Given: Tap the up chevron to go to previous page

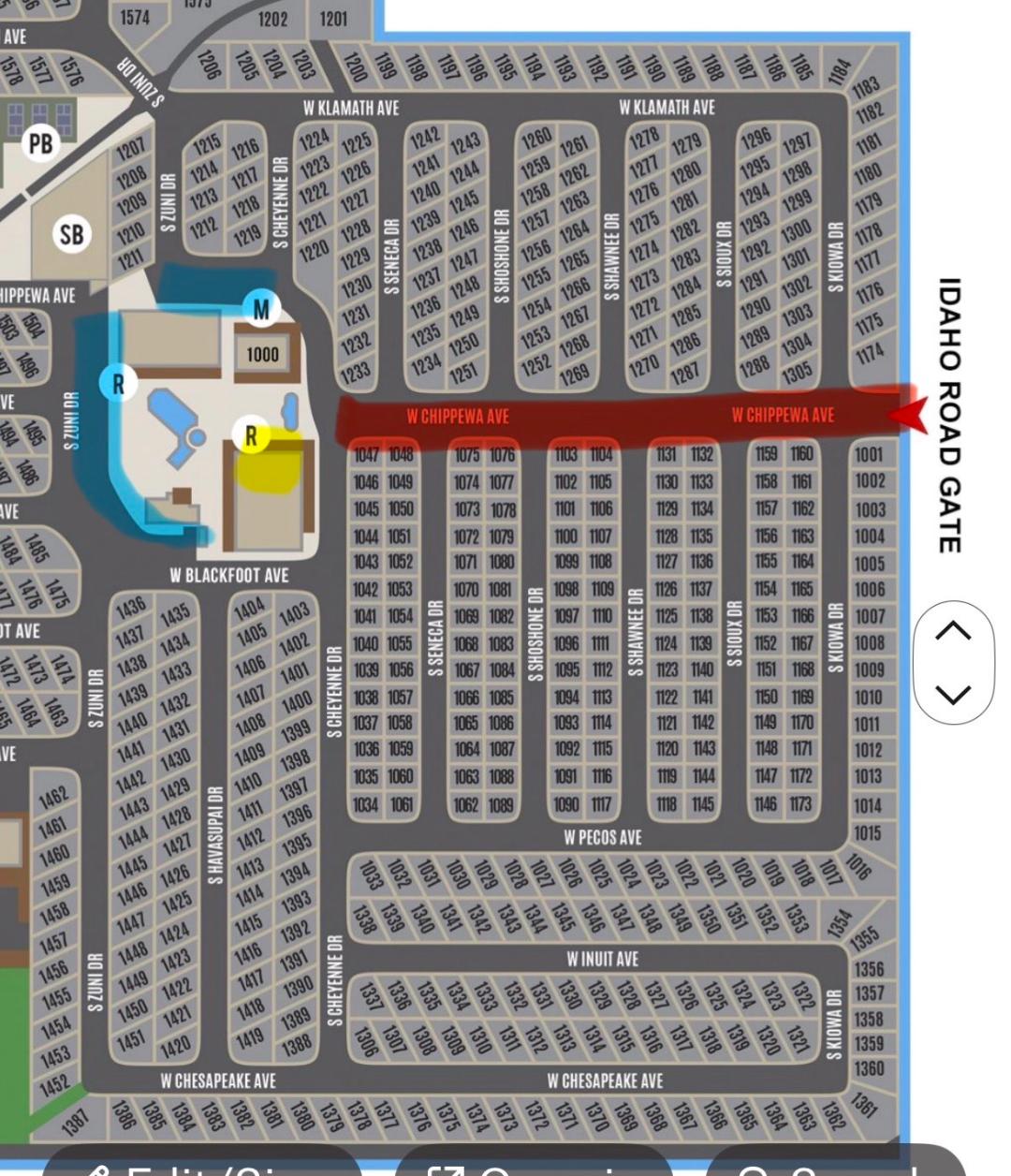Looking at the screenshot, I should coord(953,632).
